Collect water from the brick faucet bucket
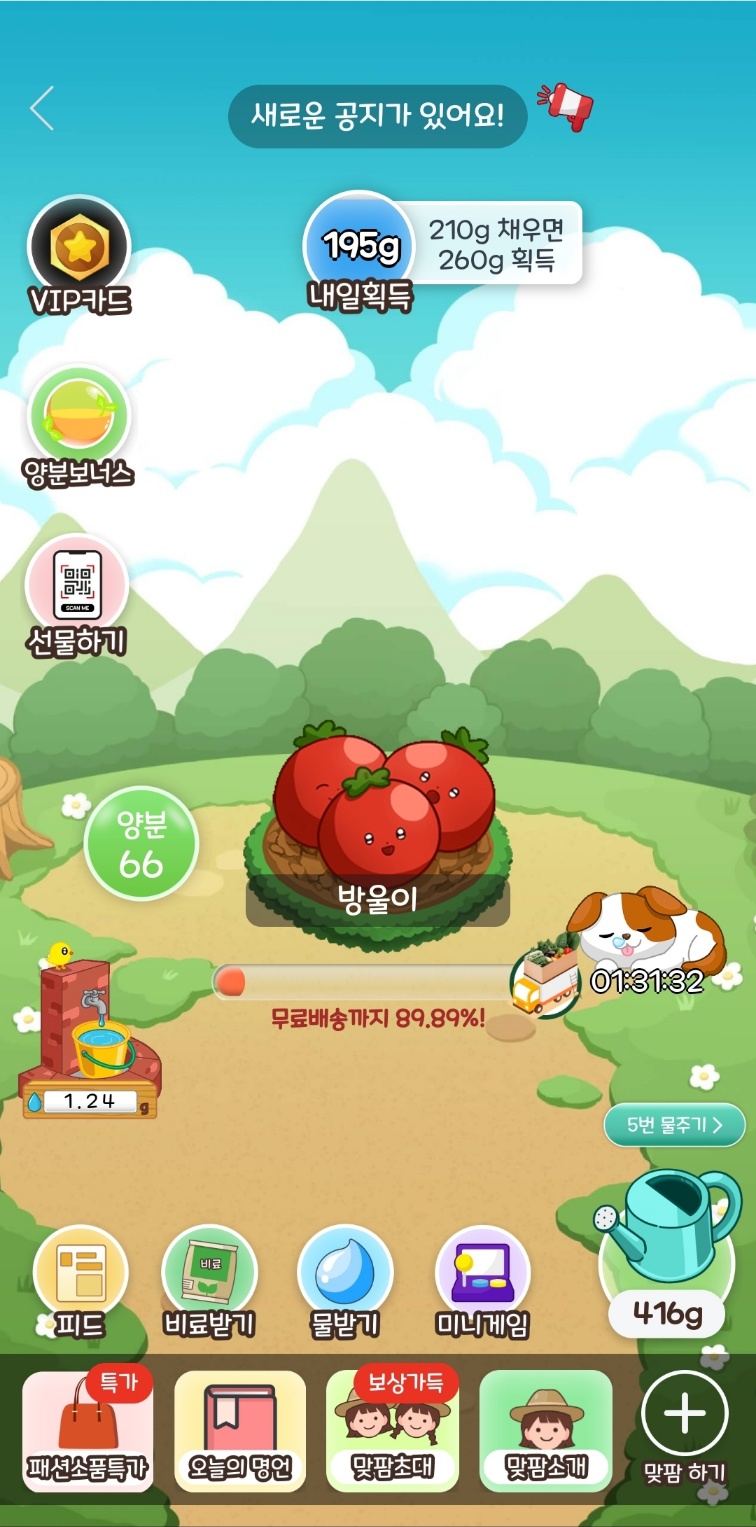 tap(92, 1040)
